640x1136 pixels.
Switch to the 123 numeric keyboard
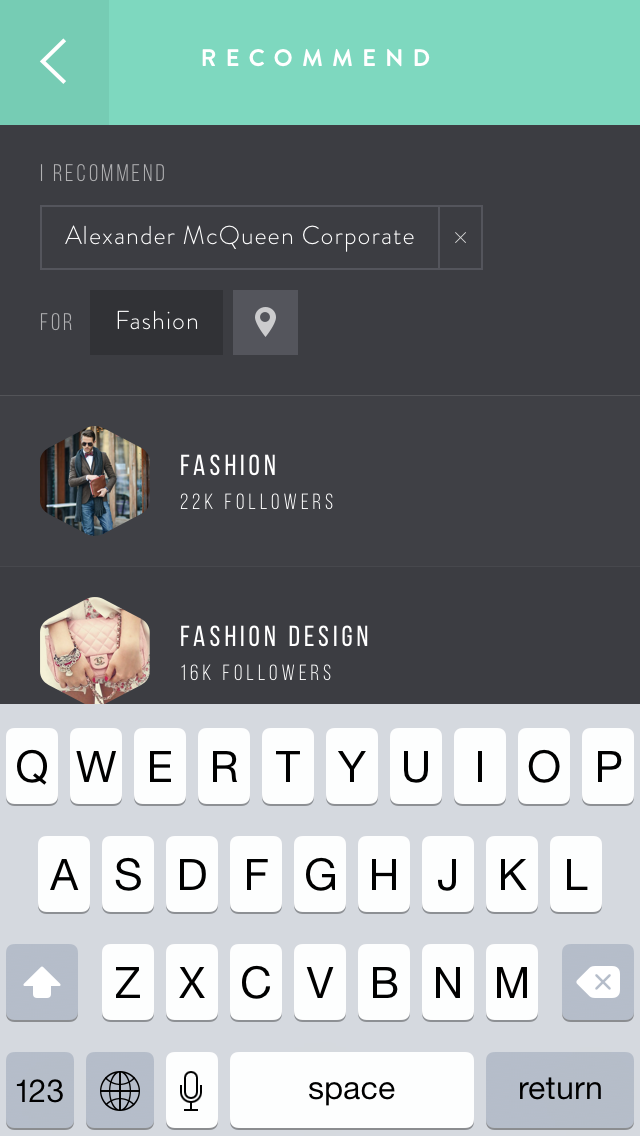click(x=40, y=1089)
